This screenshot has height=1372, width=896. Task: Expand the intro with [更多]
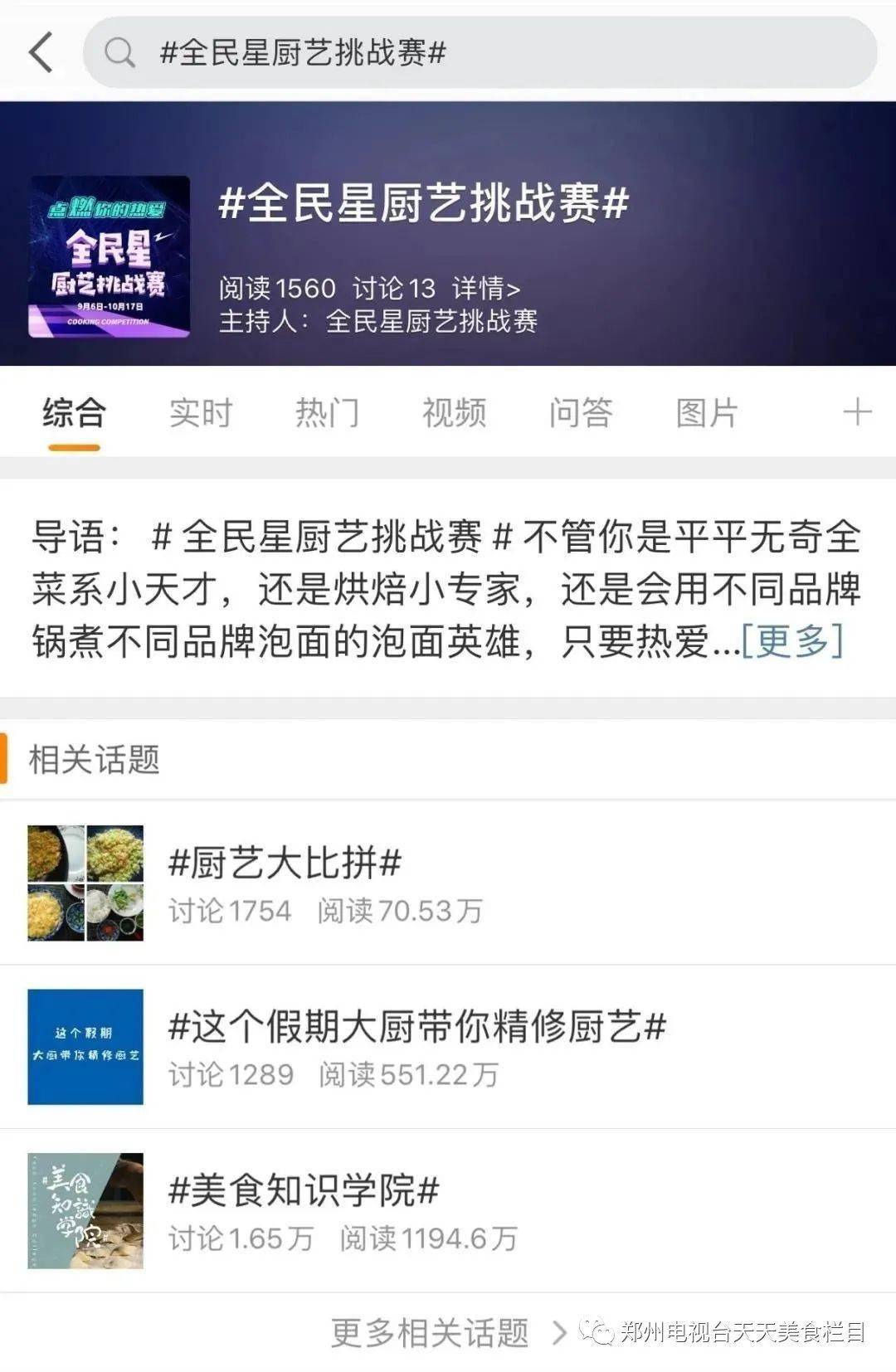click(791, 640)
